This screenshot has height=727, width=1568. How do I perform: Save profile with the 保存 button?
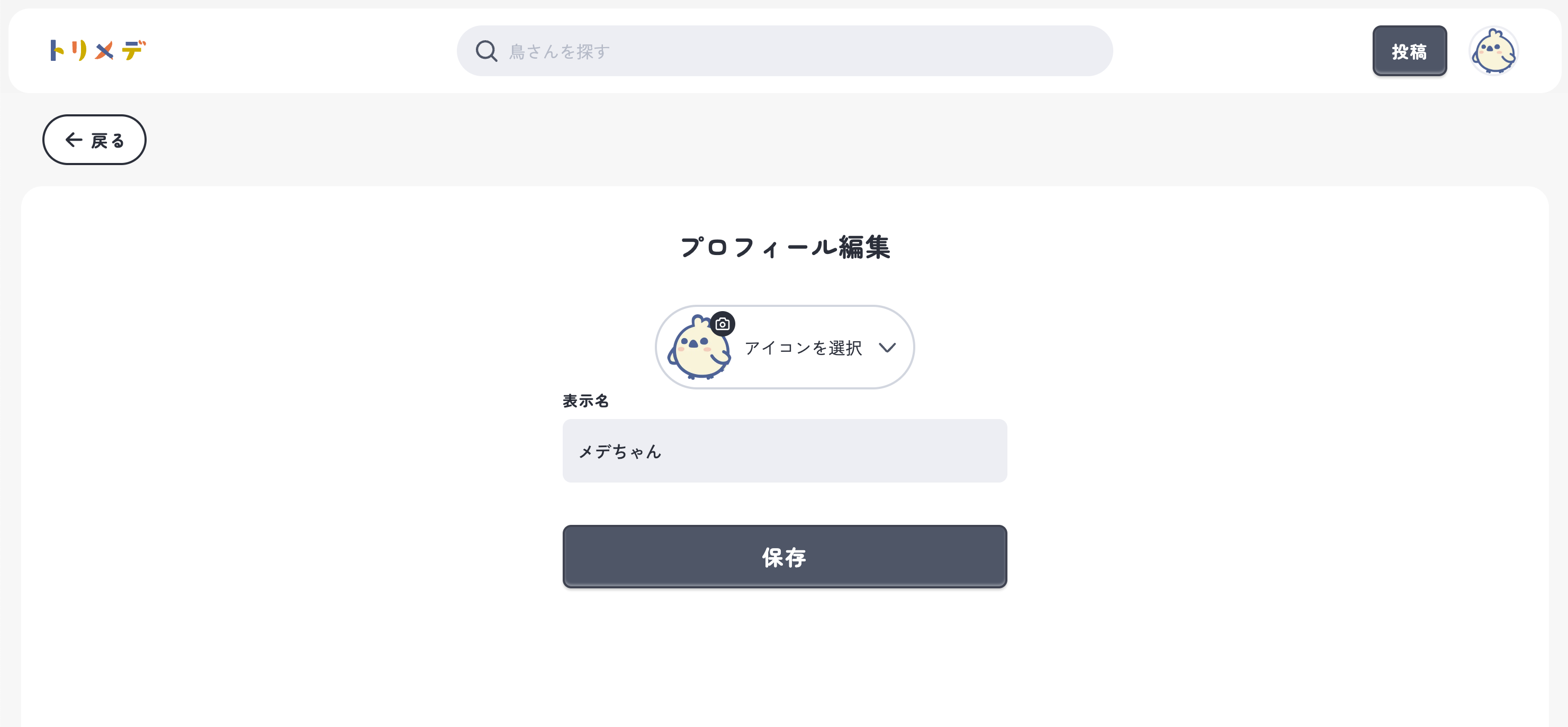pyautogui.click(x=784, y=557)
